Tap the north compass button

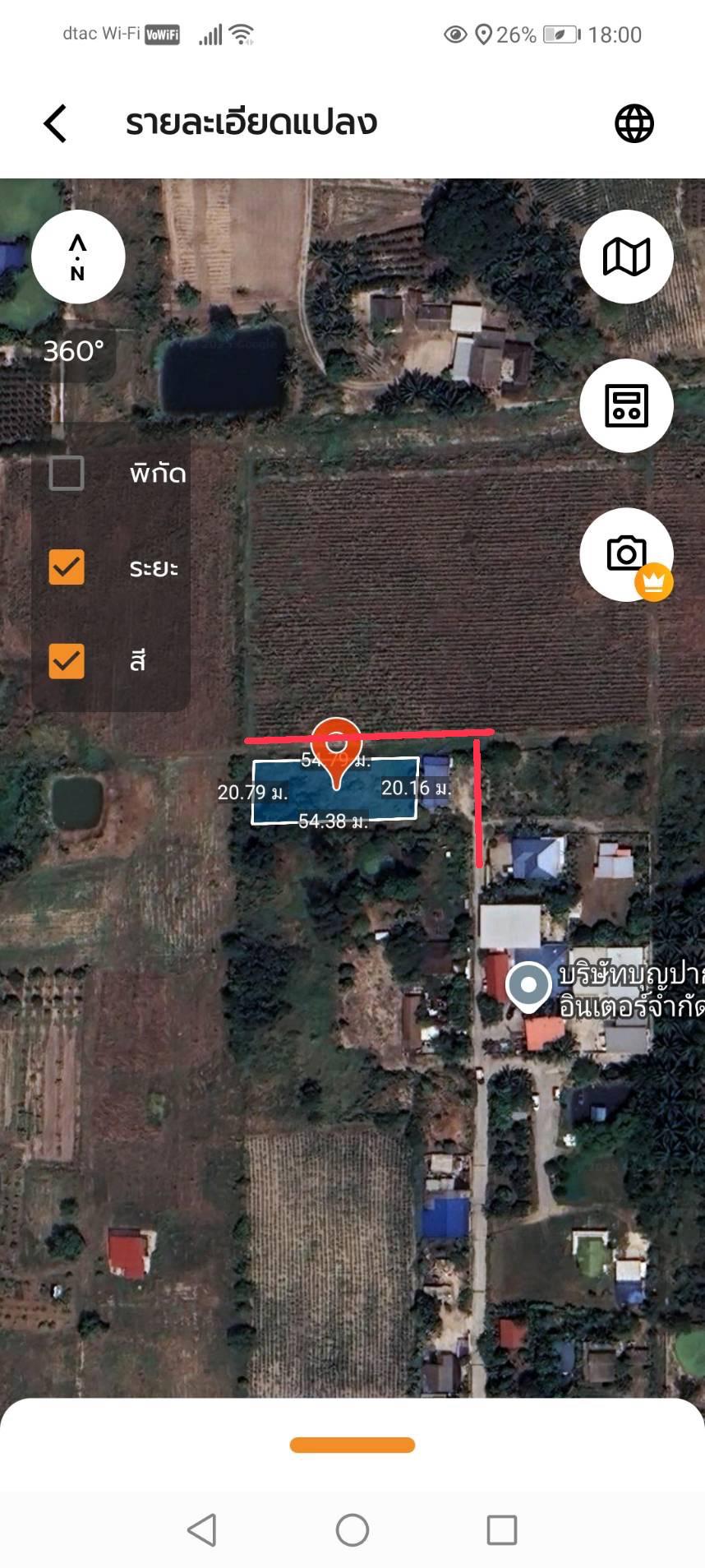(x=78, y=257)
